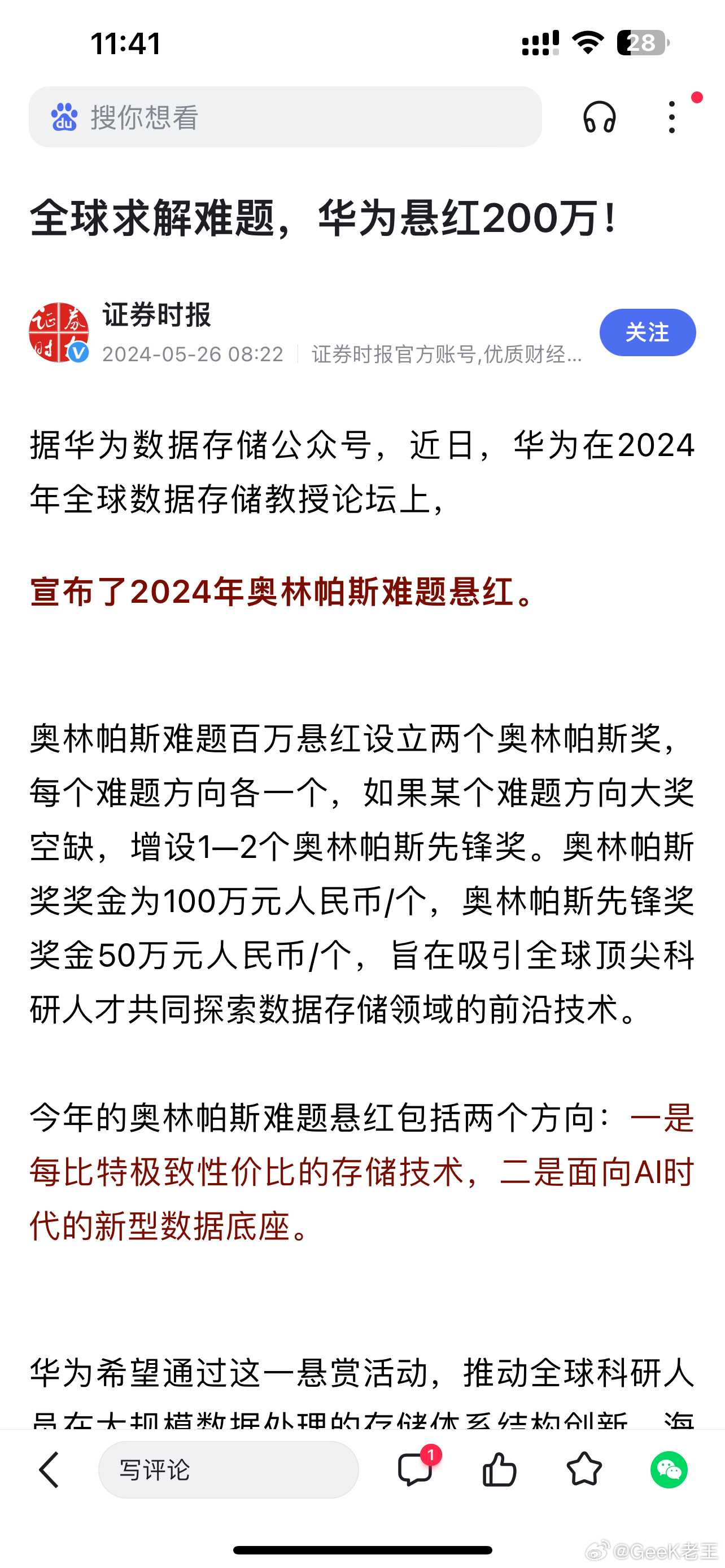Like this article with thumbs-up

point(499,1469)
